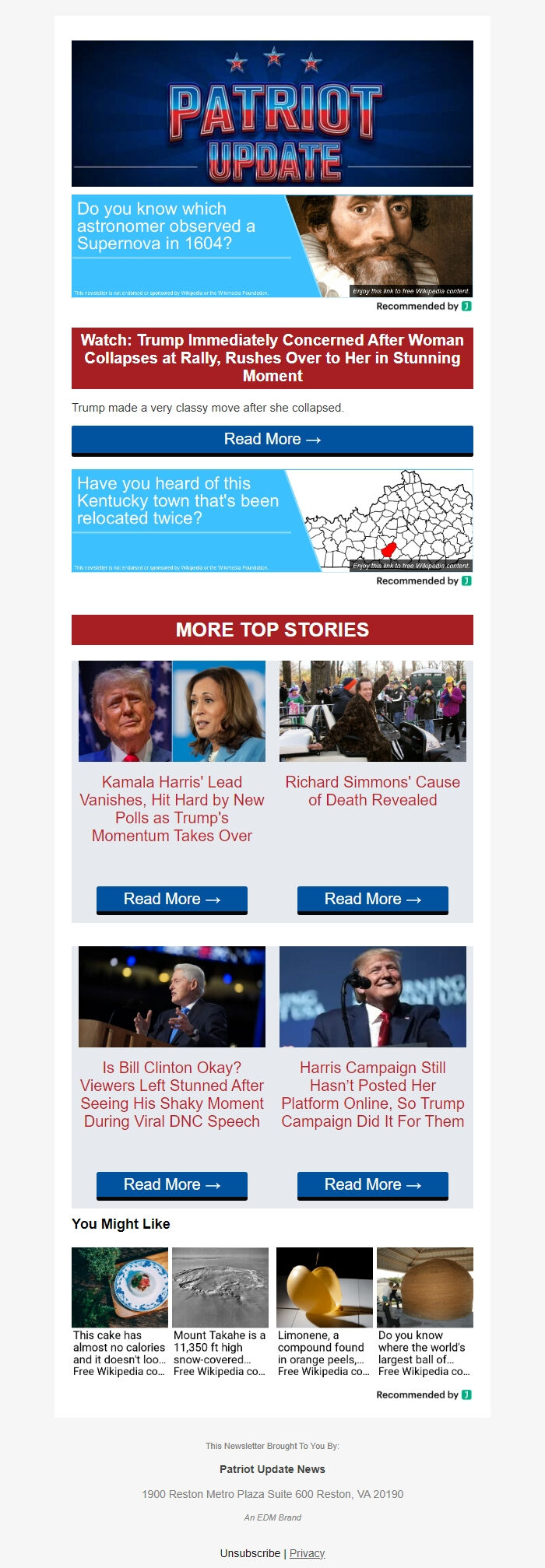View the Limonene orange peels recommendation
Image resolution: width=545 pixels, height=1568 pixels.
click(324, 1312)
